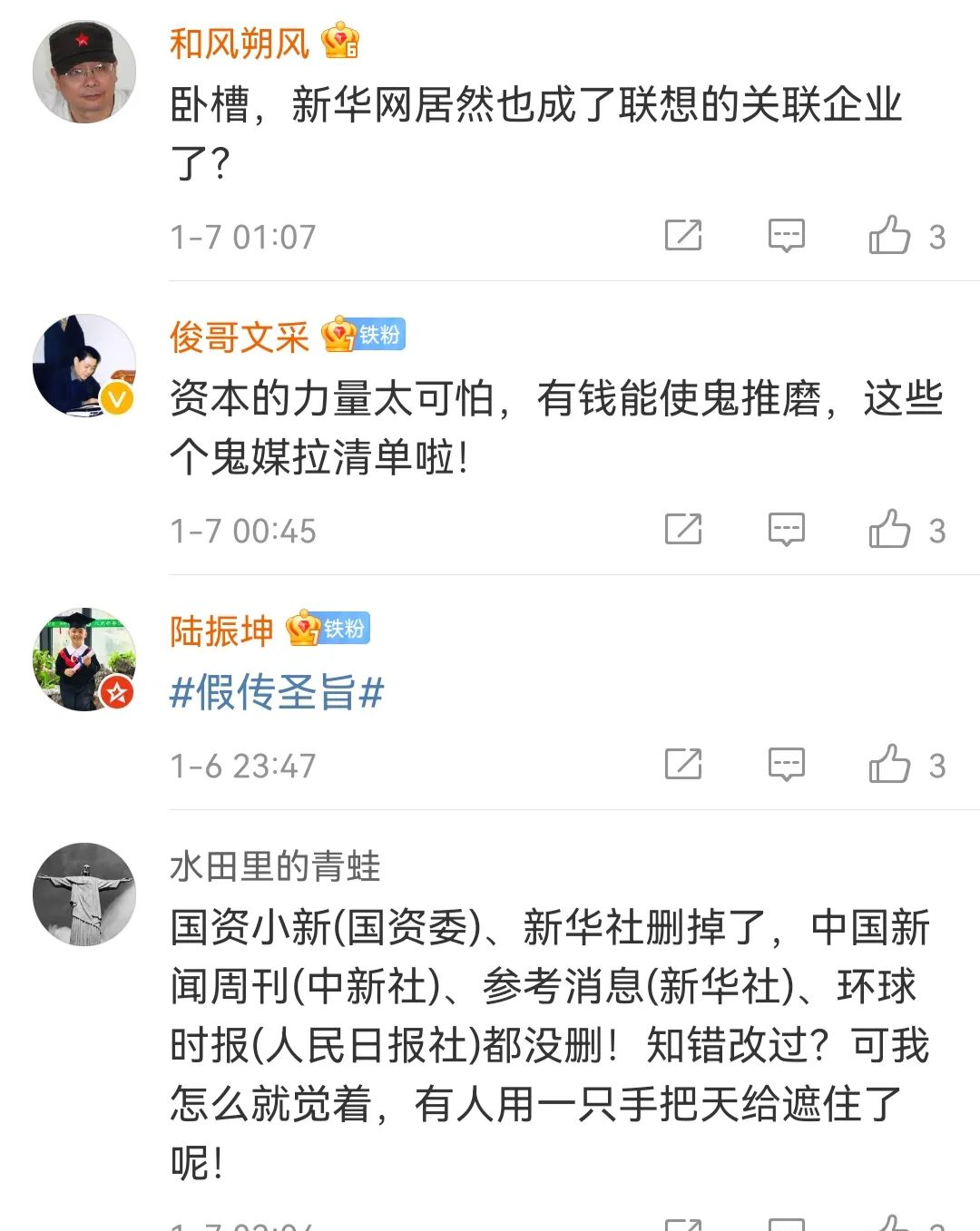980x1231 pixels.
Task: Like the comment by 陆振坤
Action: [889, 765]
